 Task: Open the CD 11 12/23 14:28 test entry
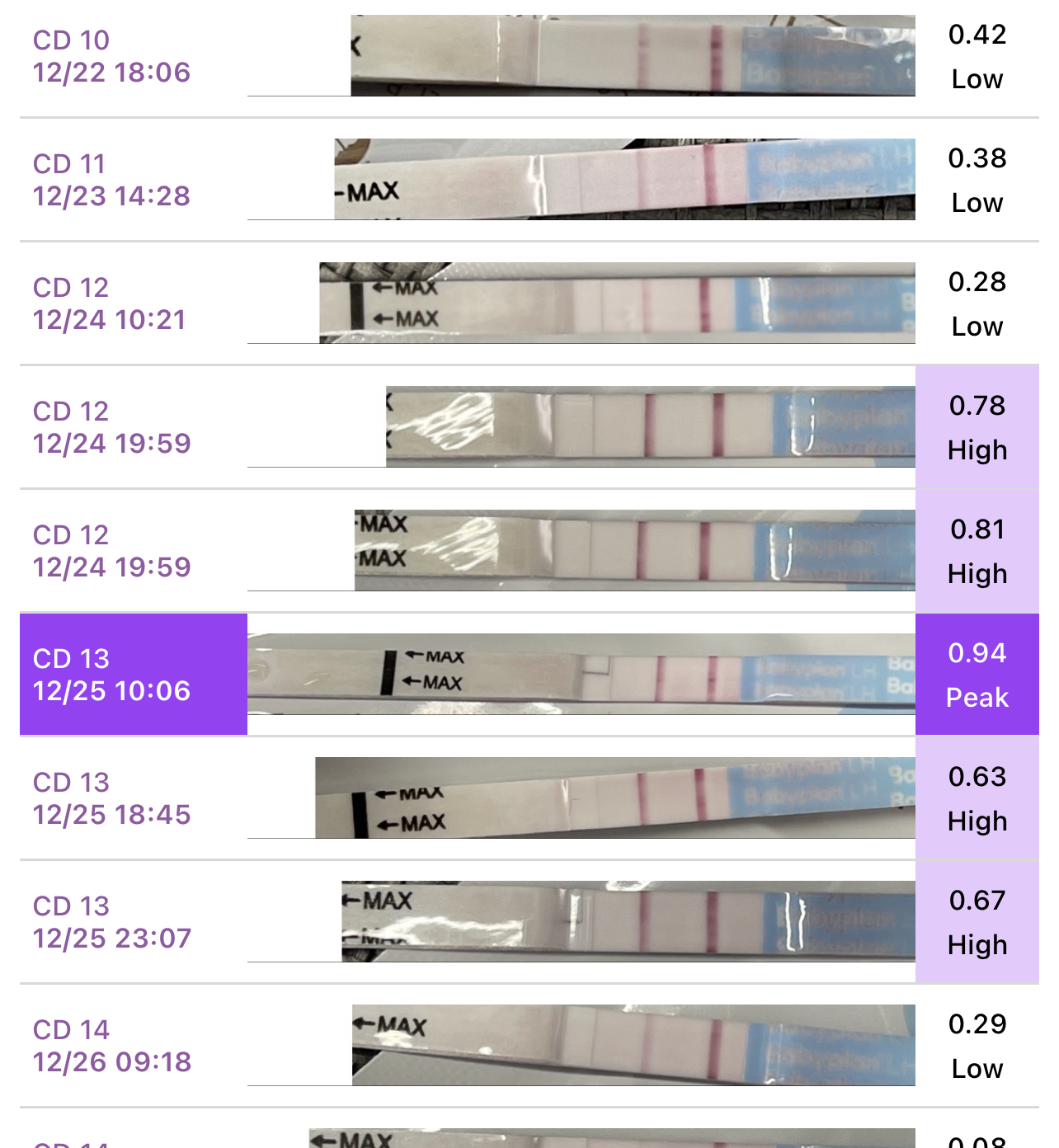(x=528, y=180)
